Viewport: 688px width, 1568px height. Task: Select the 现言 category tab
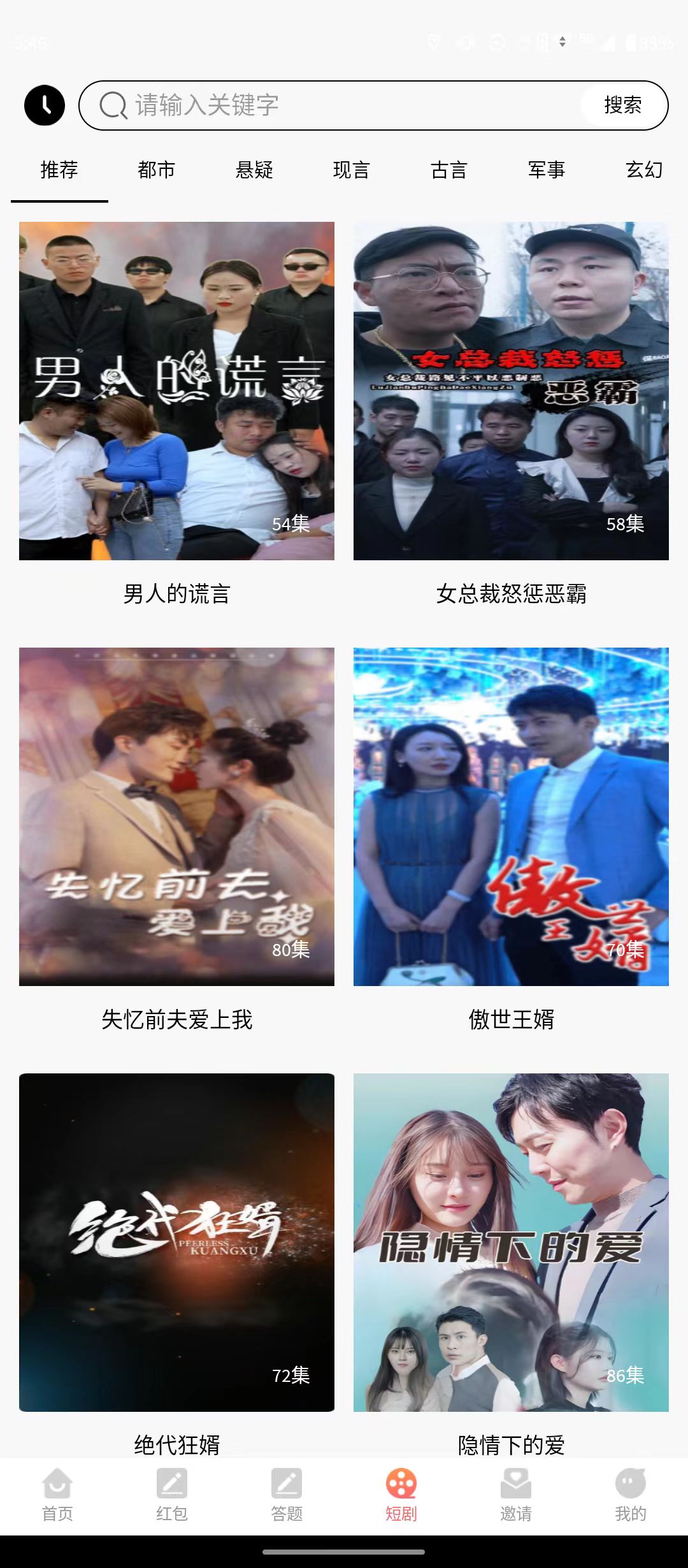[351, 170]
